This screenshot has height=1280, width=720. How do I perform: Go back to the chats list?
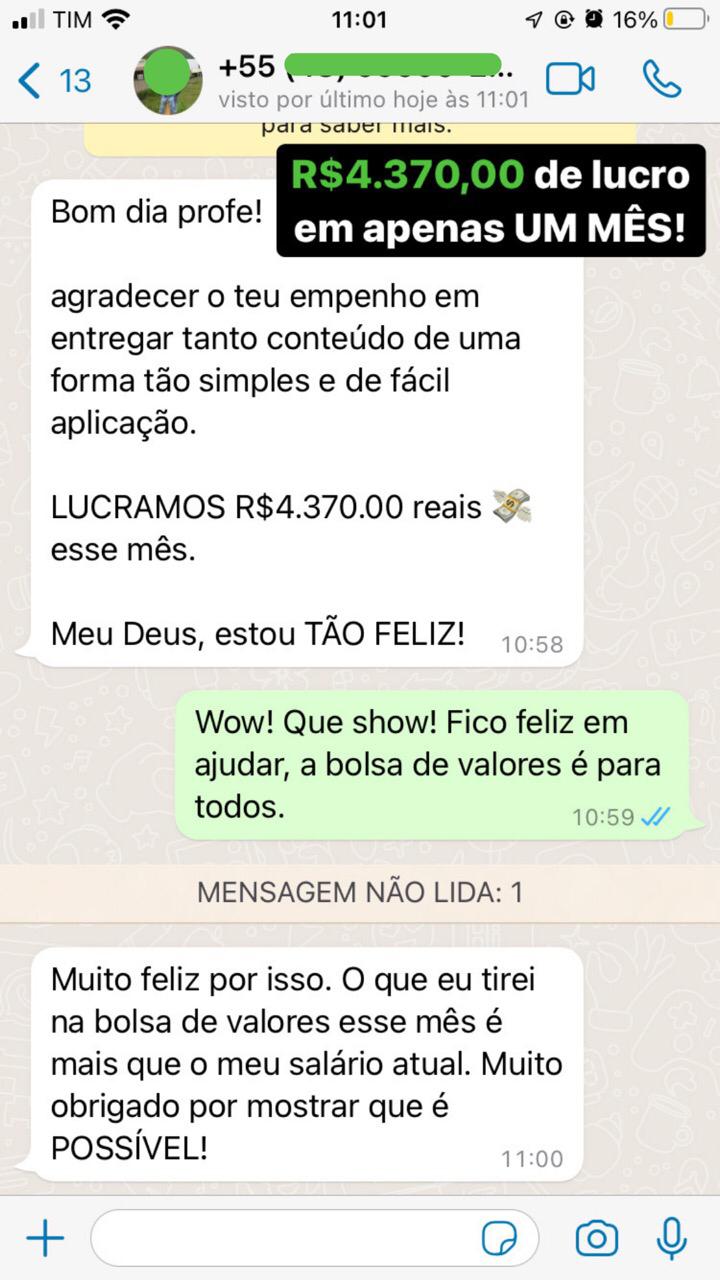pyautogui.click(x=54, y=80)
